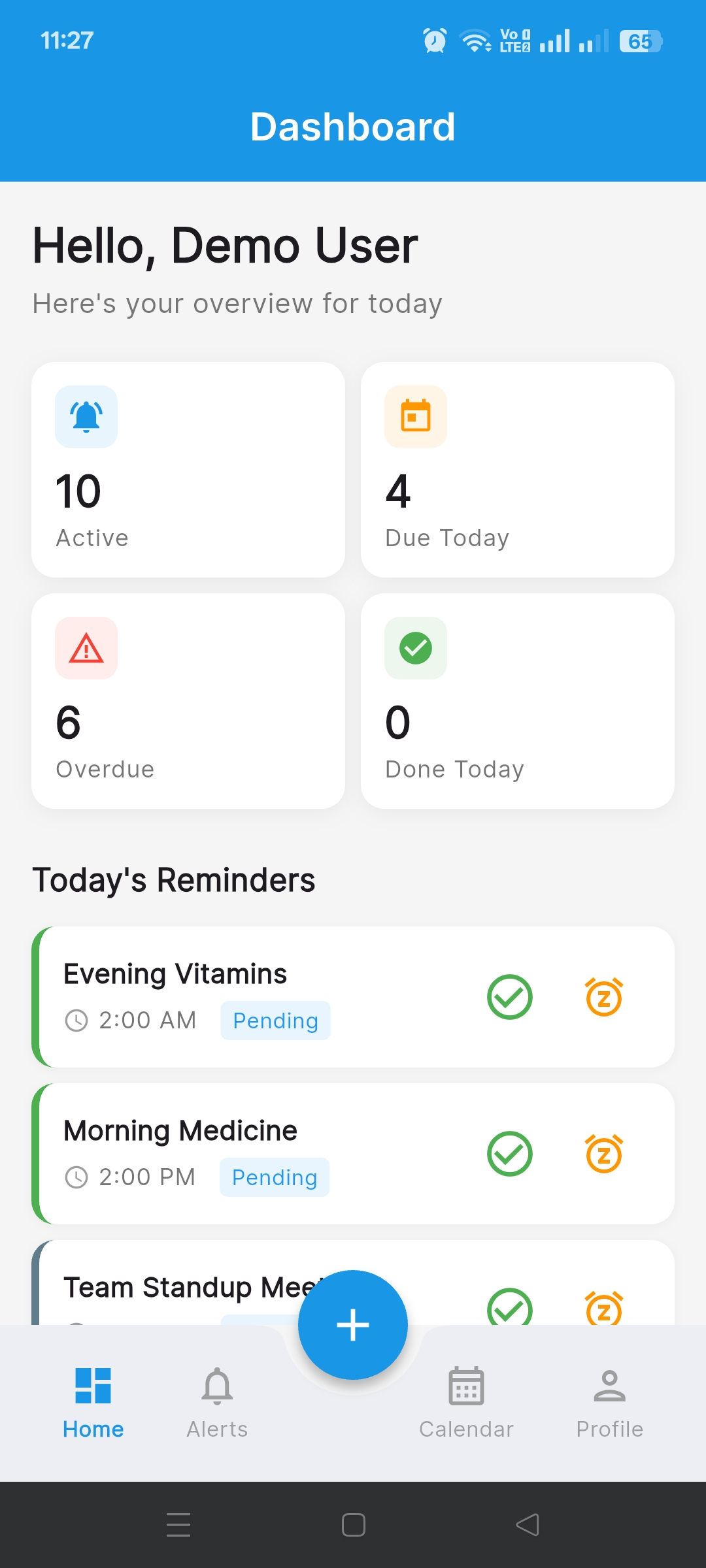Click the Overdue warning icon

pyautogui.click(x=86, y=647)
